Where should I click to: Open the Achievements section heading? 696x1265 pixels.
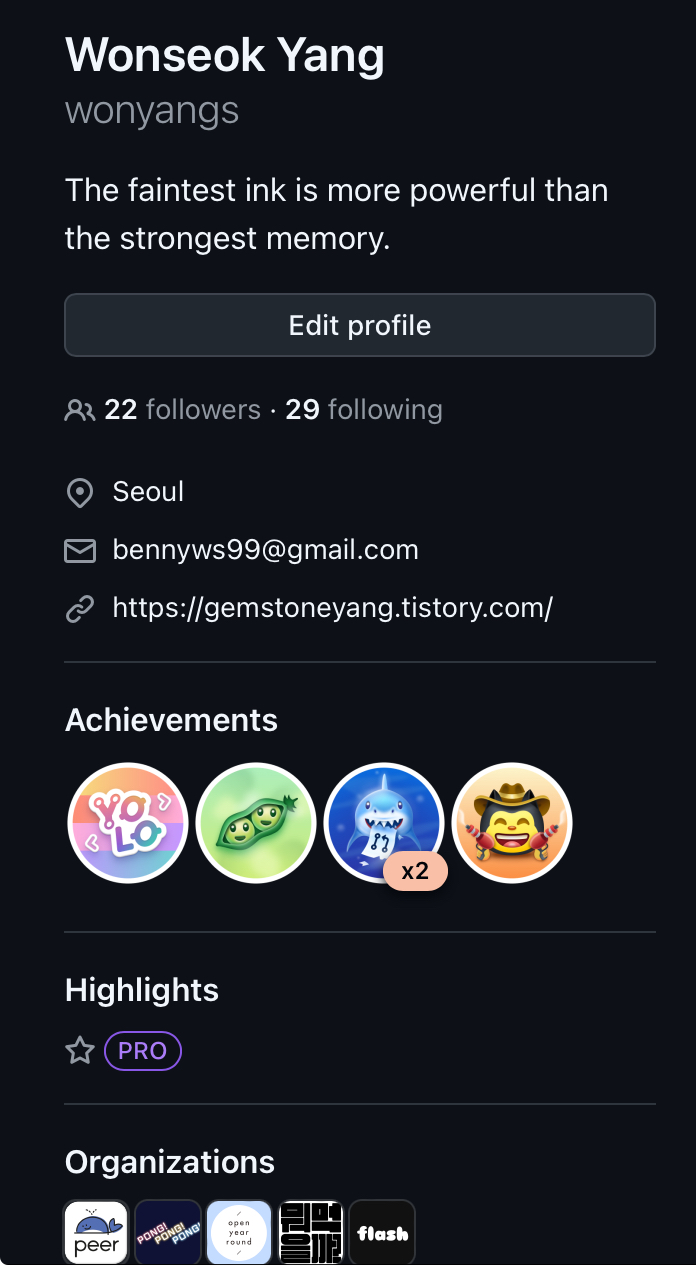pyautogui.click(x=171, y=720)
